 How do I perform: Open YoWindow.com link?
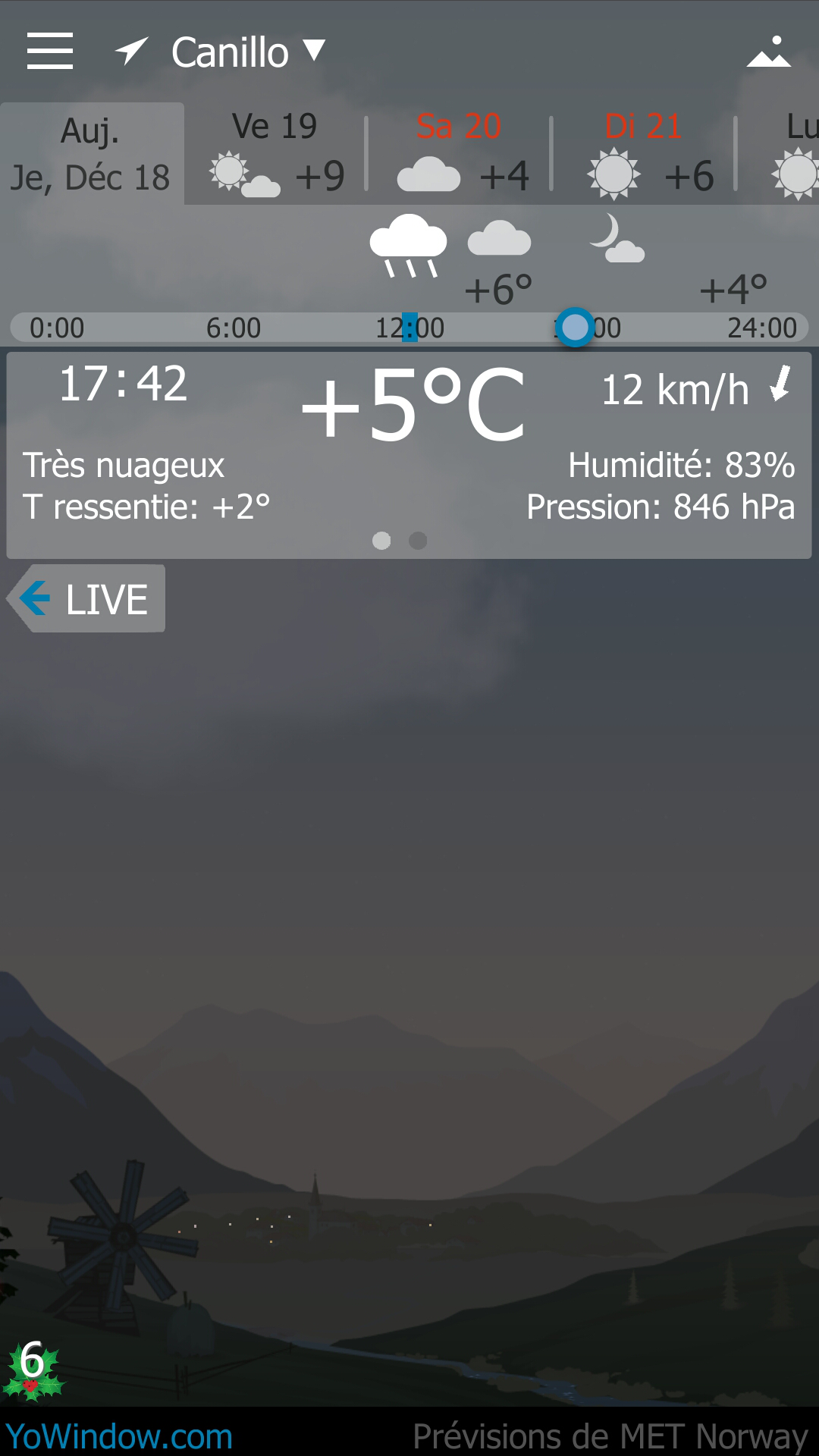tap(119, 1436)
